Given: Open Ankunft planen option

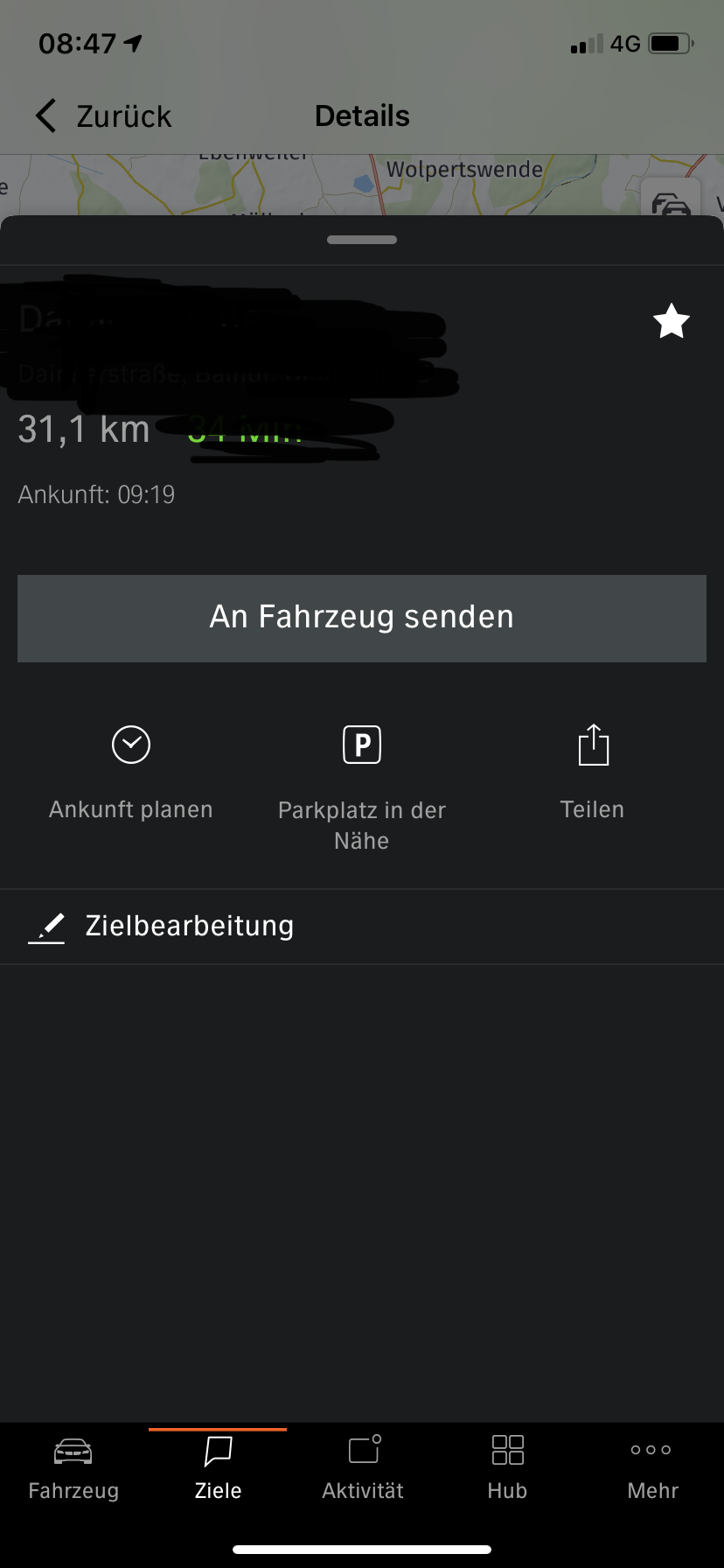Looking at the screenshot, I should 131,771.
